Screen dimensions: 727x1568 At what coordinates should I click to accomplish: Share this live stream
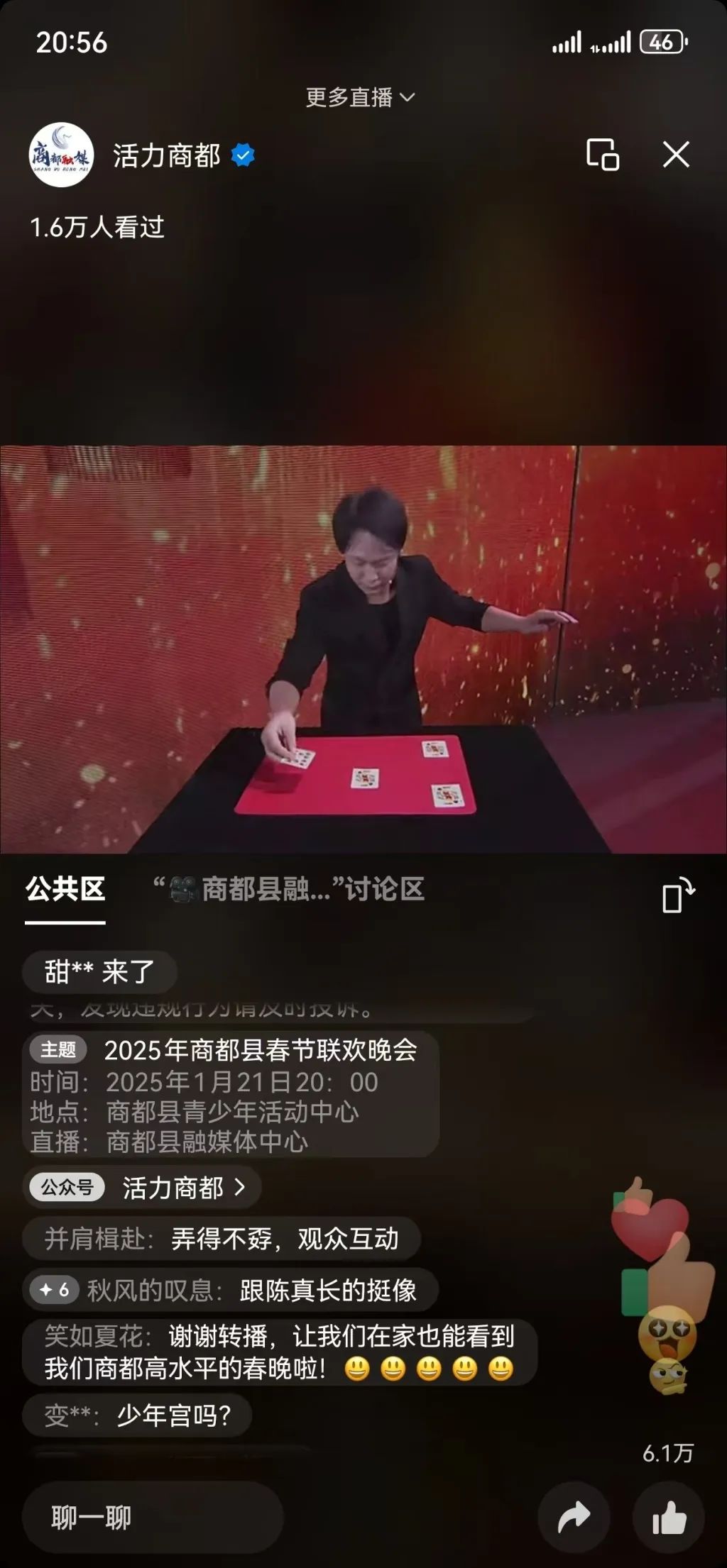[x=574, y=1518]
